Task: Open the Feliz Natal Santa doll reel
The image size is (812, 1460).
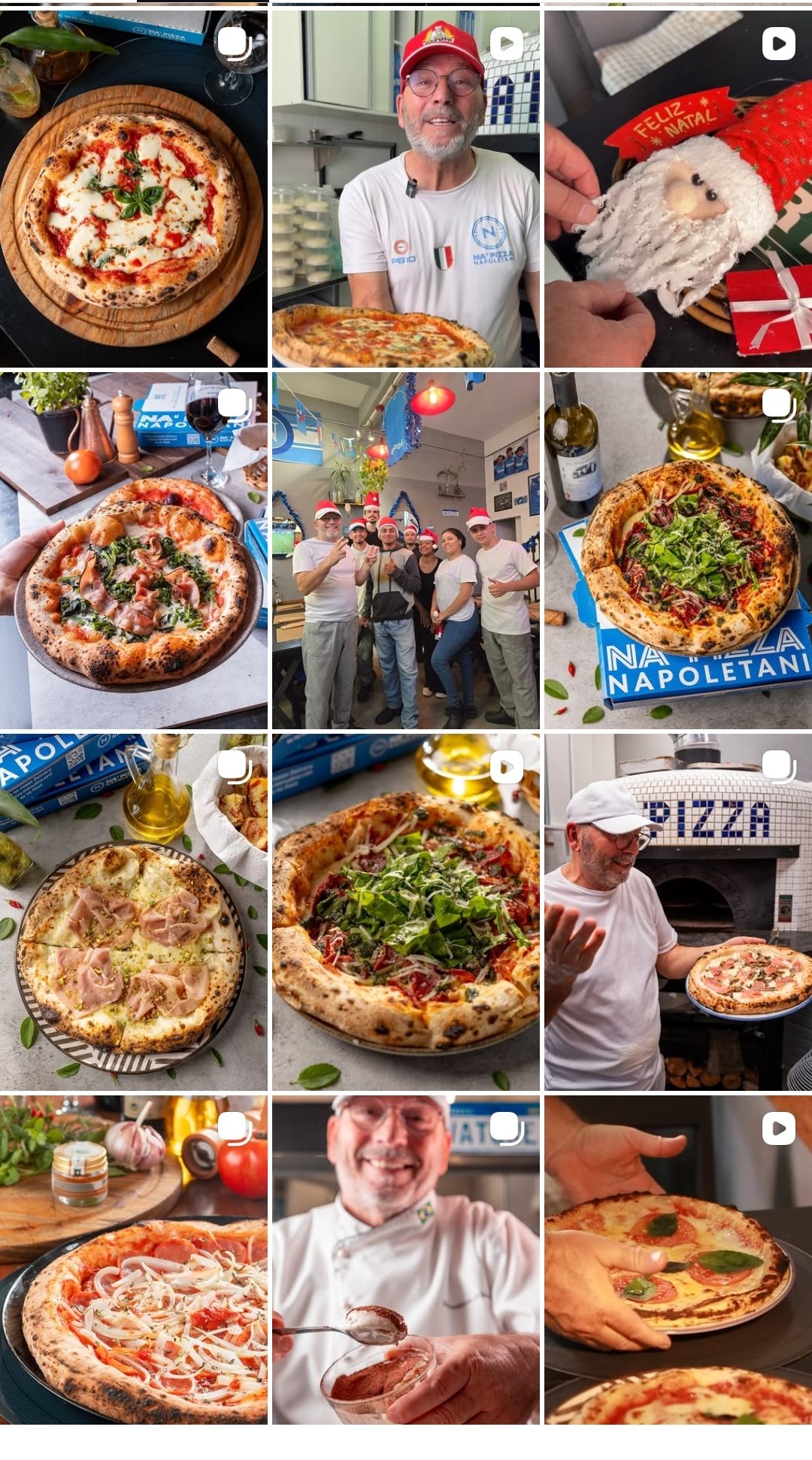Action: coord(678,188)
